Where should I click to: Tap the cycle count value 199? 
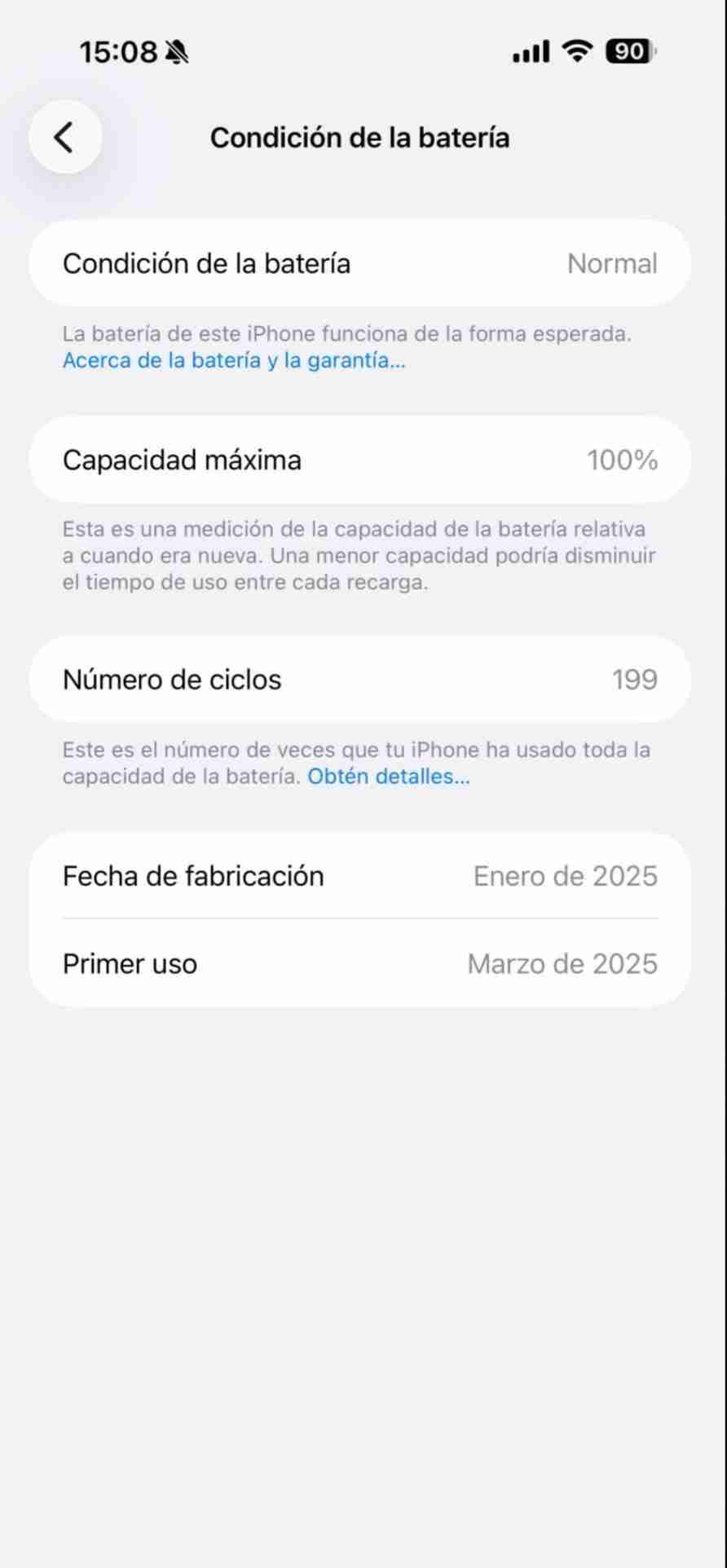pyautogui.click(x=635, y=679)
